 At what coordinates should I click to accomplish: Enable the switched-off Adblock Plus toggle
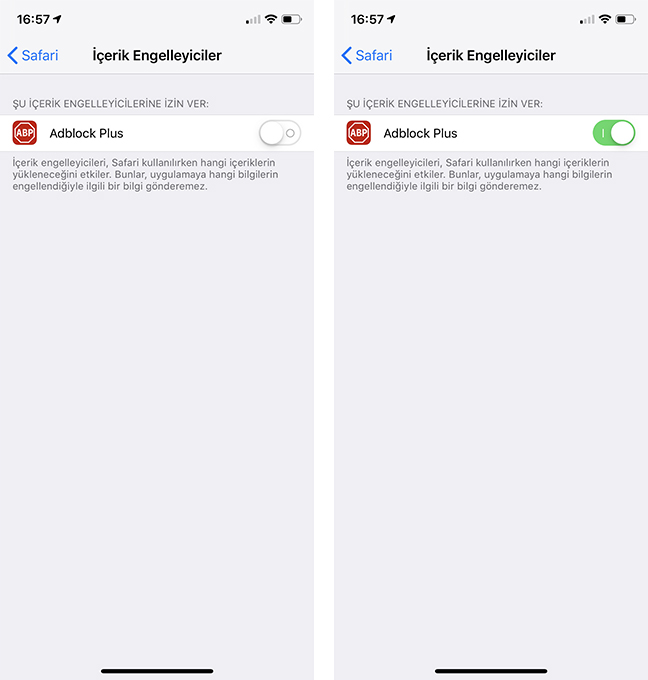tap(279, 133)
